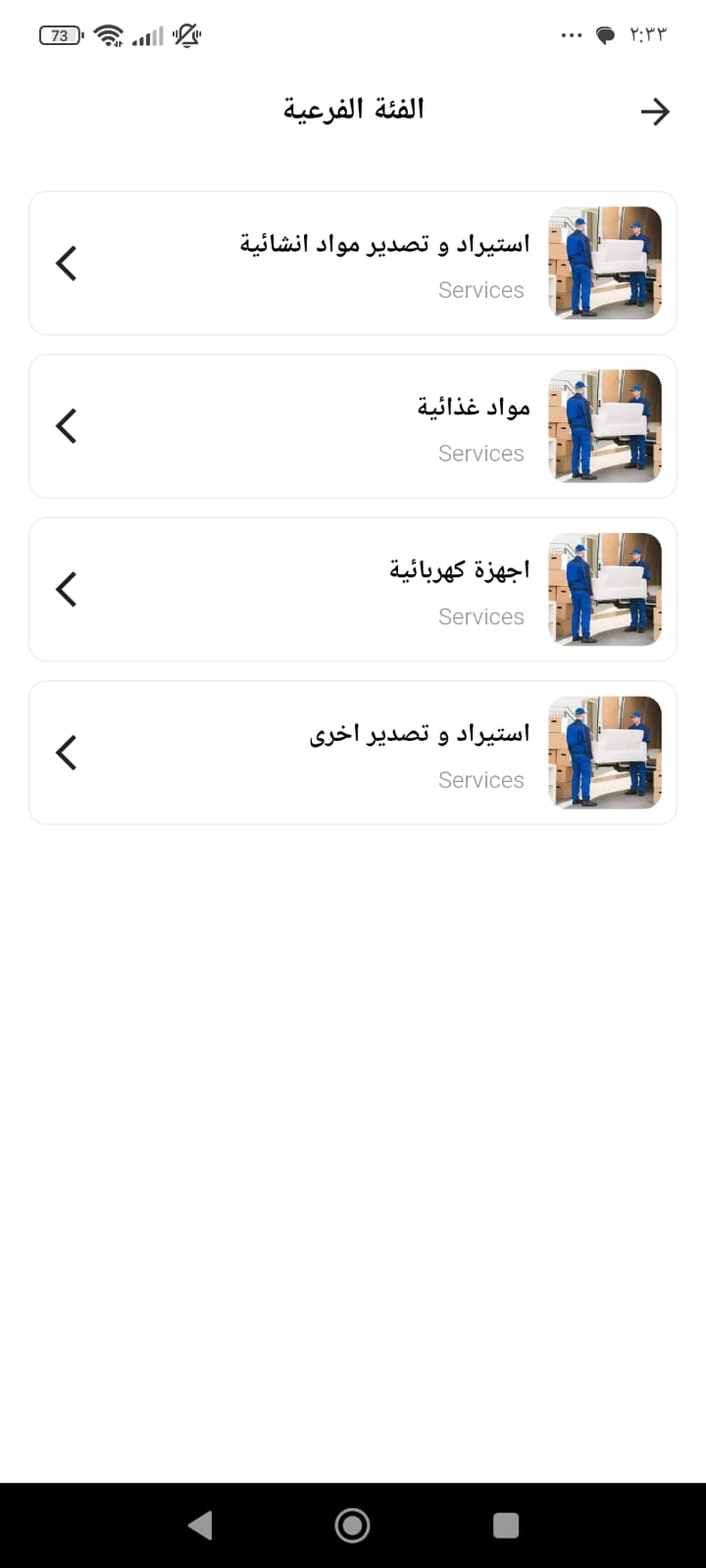The image size is (706, 1568).
Task: Select the اجهزة كهربائية subcategory
Action: click(x=353, y=589)
